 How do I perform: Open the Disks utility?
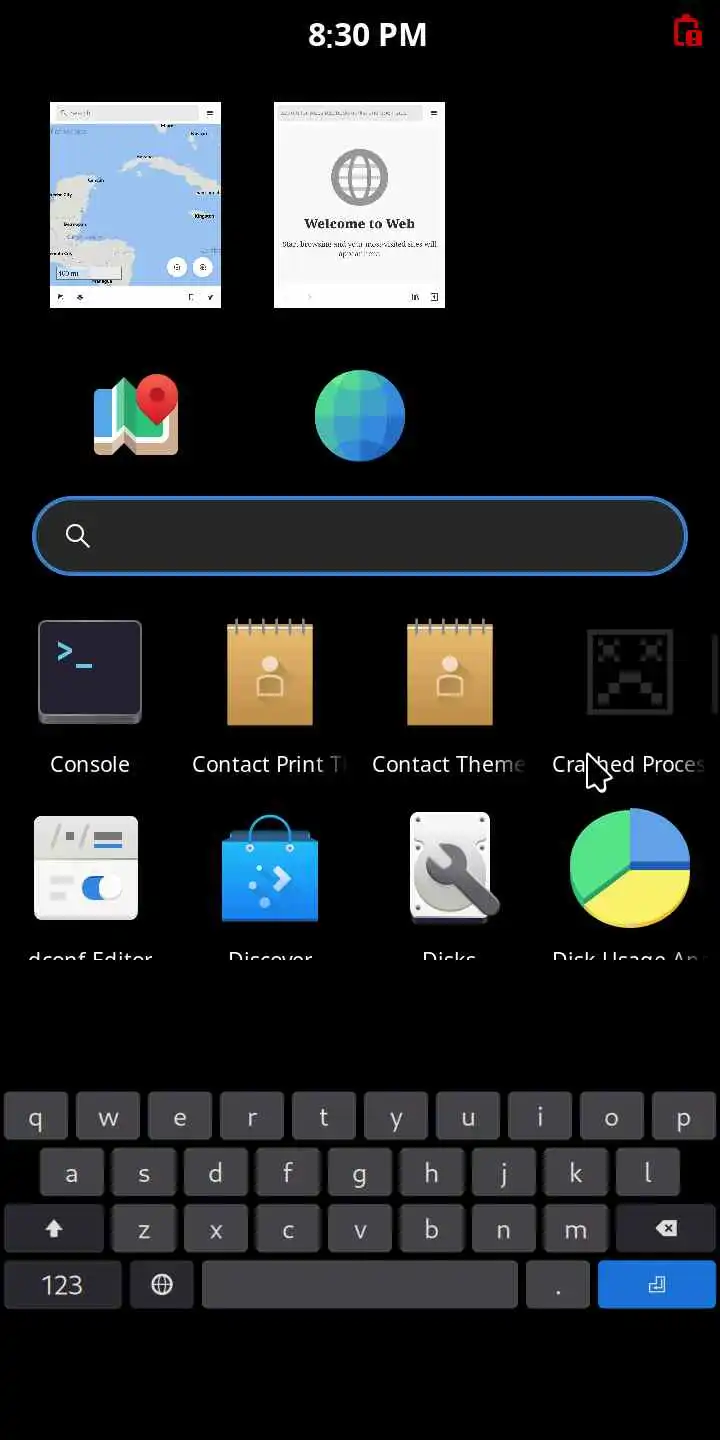point(450,868)
